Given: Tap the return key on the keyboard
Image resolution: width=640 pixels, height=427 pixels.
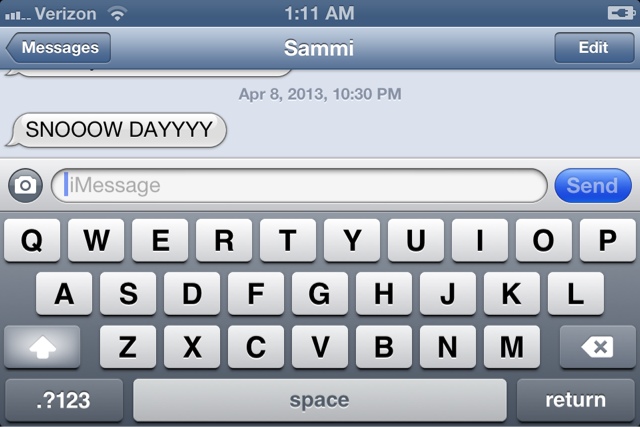Looking at the screenshot, I should coord(575,400).
